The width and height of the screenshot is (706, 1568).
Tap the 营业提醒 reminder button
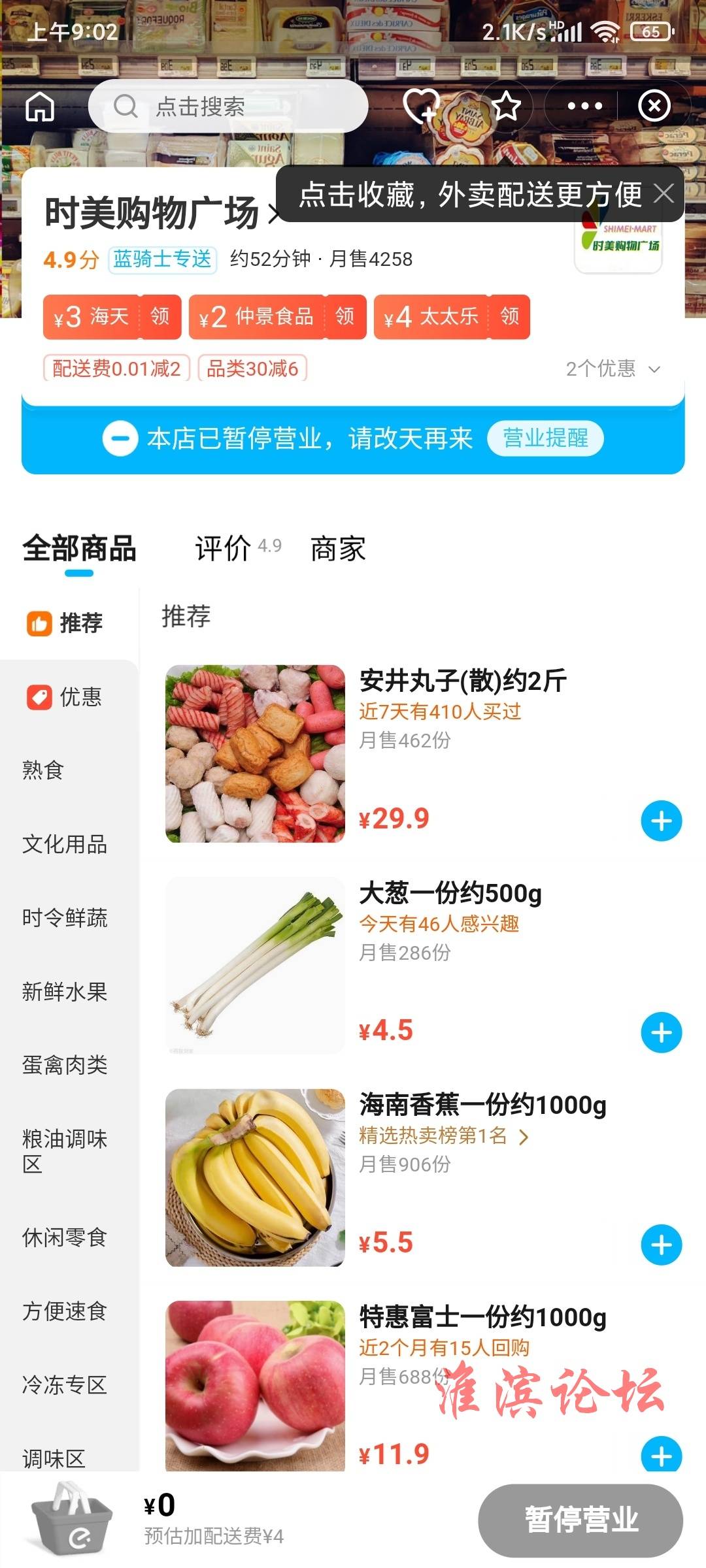545,438
